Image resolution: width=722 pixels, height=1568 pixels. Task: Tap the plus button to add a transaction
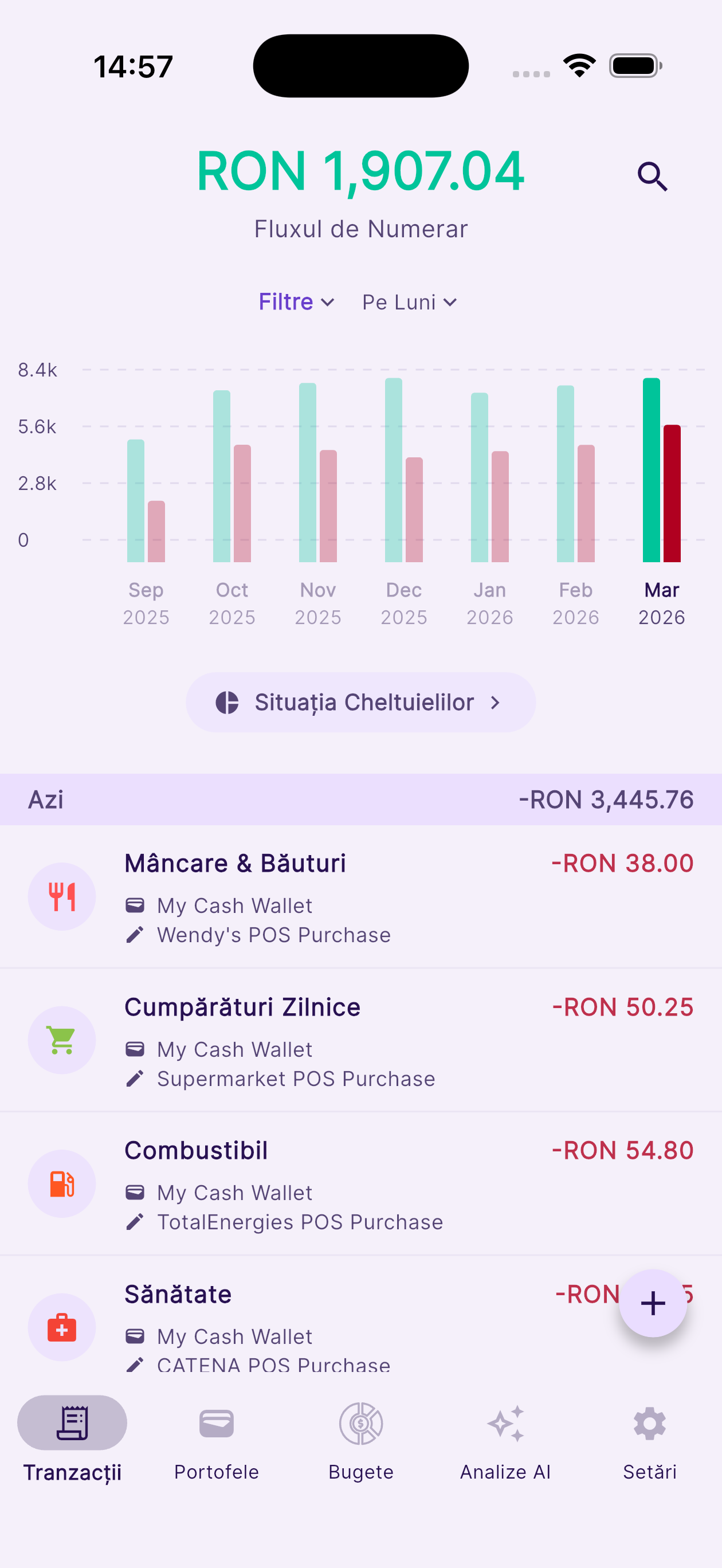653,1303
